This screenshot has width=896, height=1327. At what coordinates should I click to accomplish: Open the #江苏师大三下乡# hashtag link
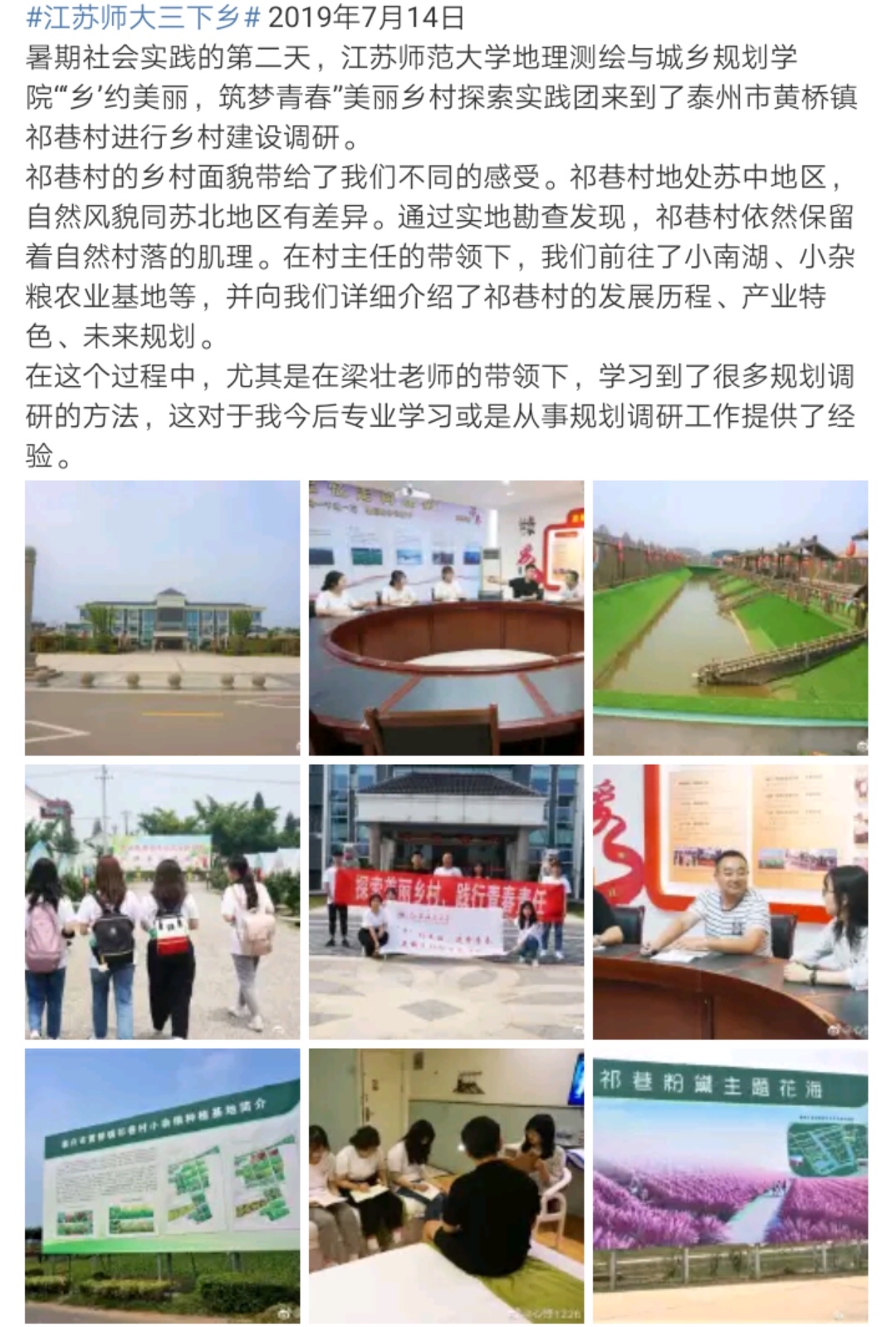(144, 17)
